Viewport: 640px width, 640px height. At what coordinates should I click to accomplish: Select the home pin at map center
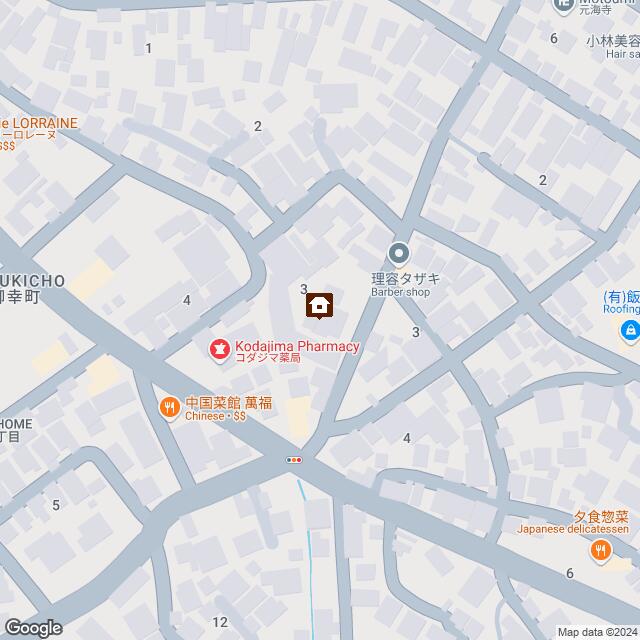[320, 304]
